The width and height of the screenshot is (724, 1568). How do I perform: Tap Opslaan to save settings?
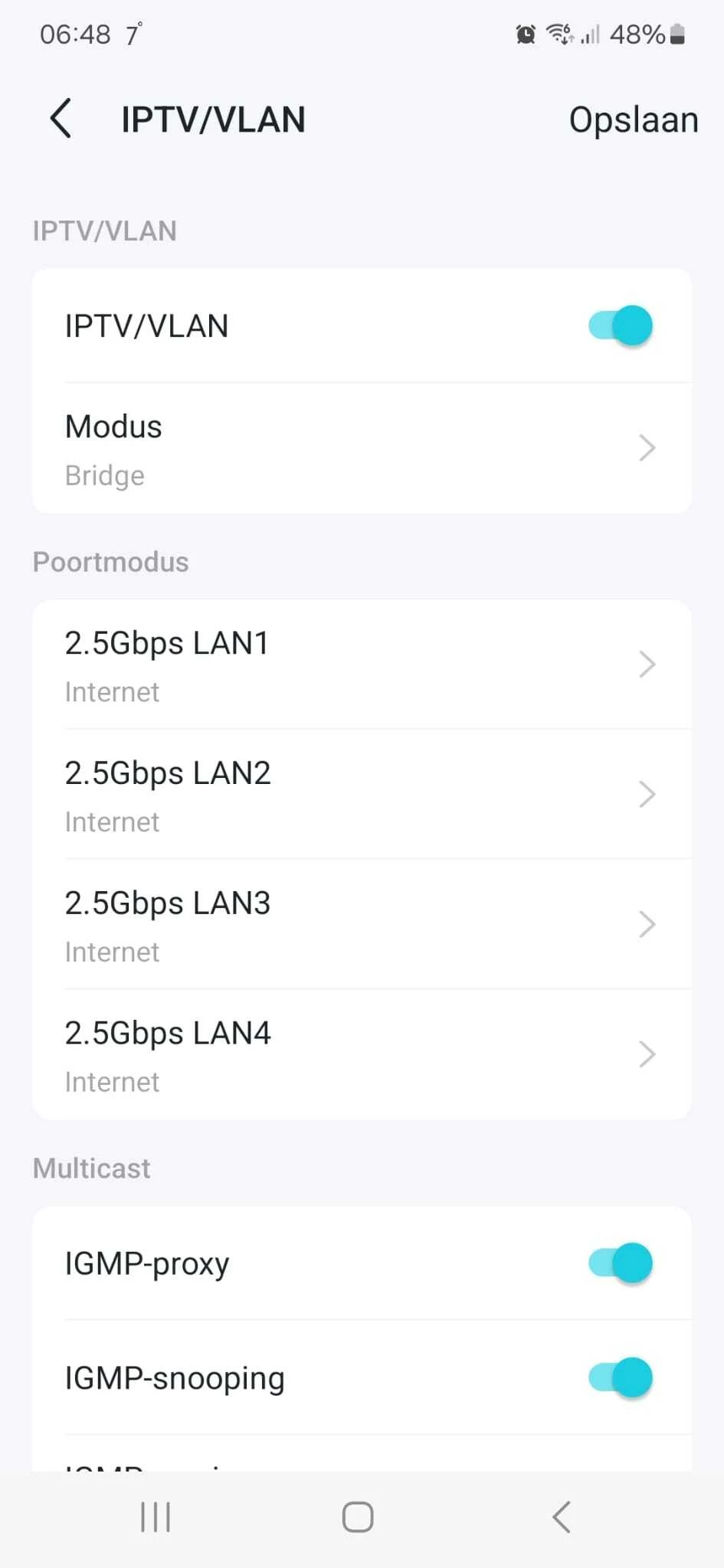(633, 120)
